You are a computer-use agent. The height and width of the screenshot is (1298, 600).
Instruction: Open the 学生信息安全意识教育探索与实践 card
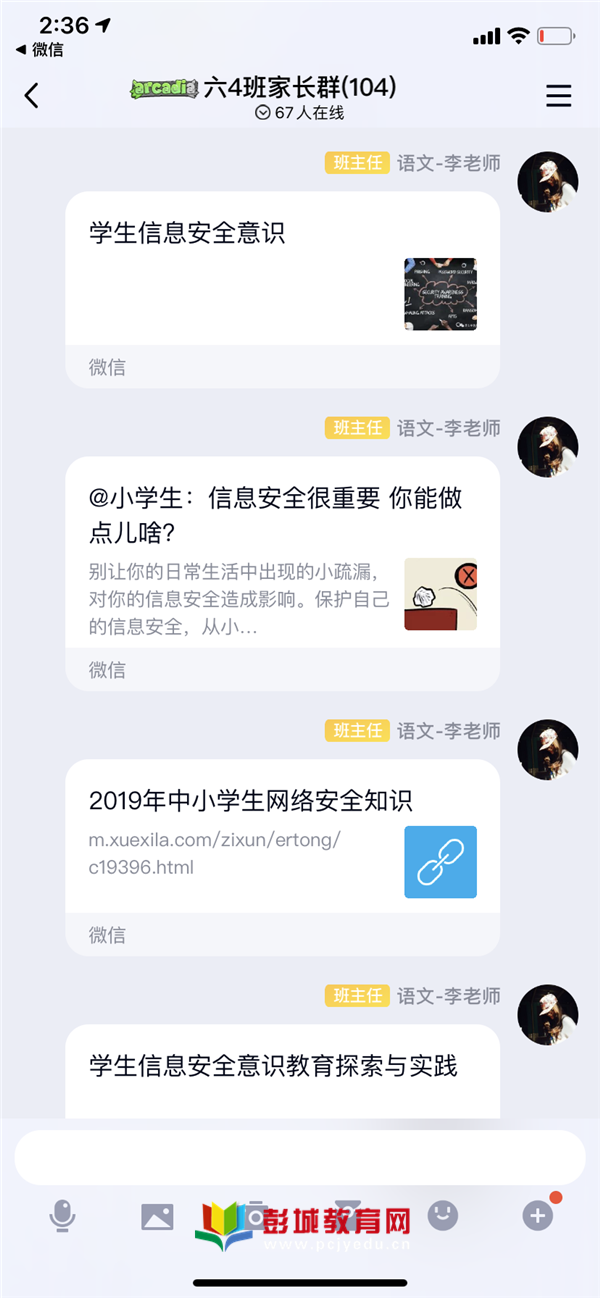point(282,1068)
